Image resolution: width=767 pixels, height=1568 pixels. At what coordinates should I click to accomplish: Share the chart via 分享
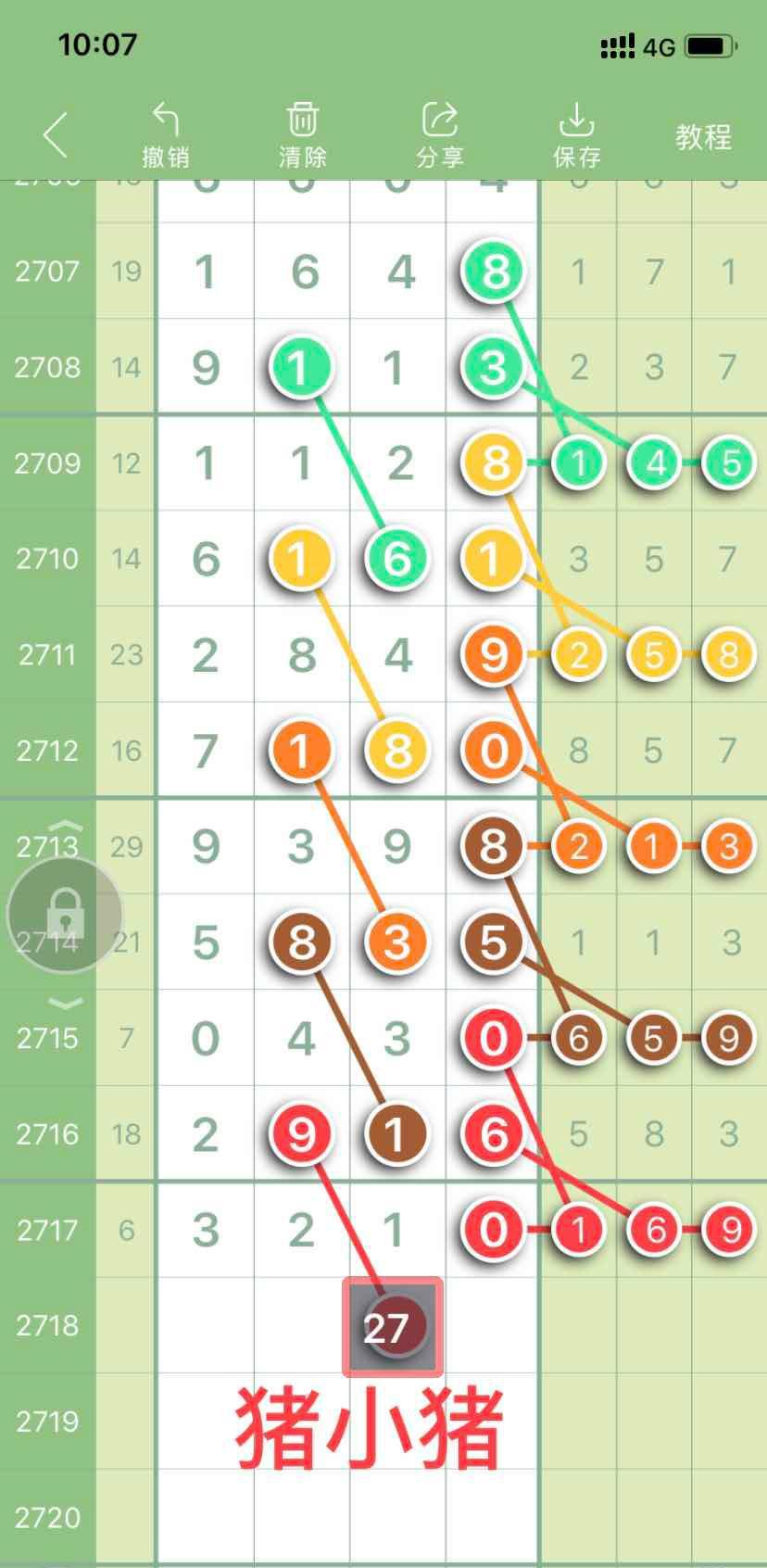coord(439,136)
